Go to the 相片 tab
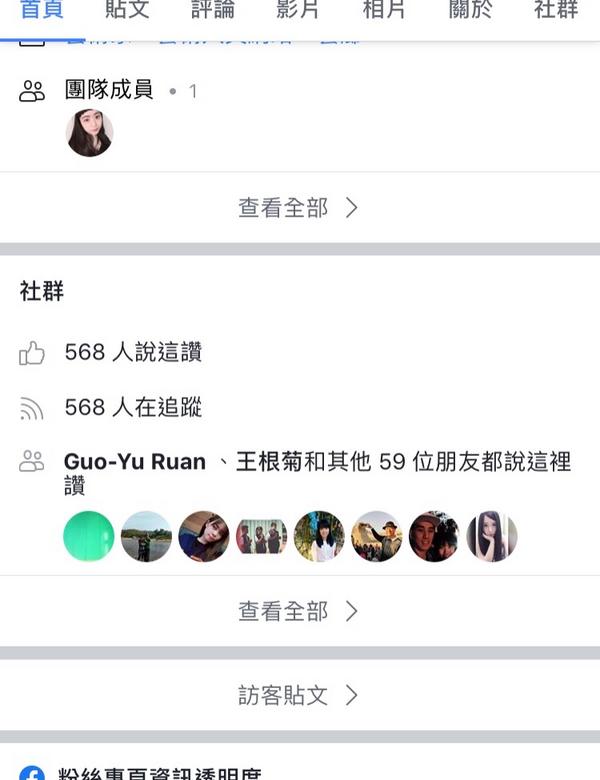 (x=385, y=10)
